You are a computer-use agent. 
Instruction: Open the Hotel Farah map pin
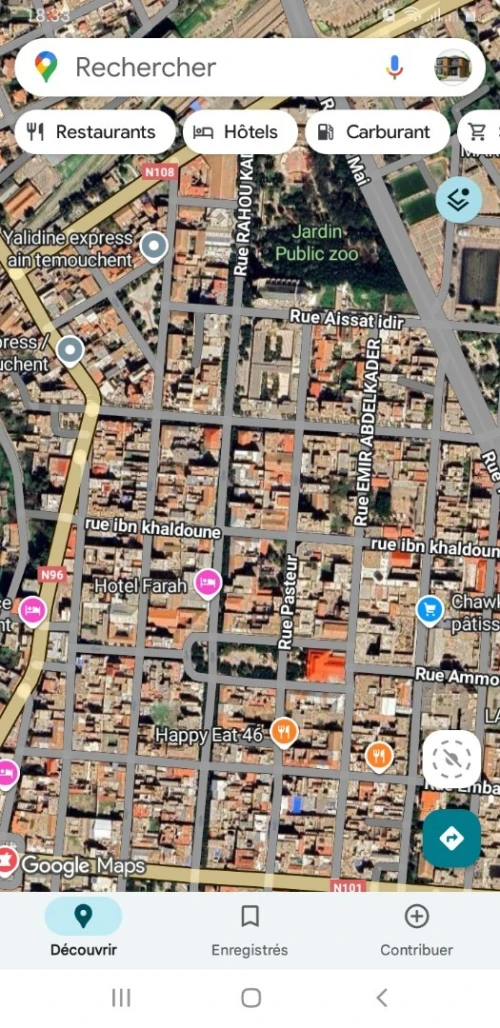[x=208, y=583]
